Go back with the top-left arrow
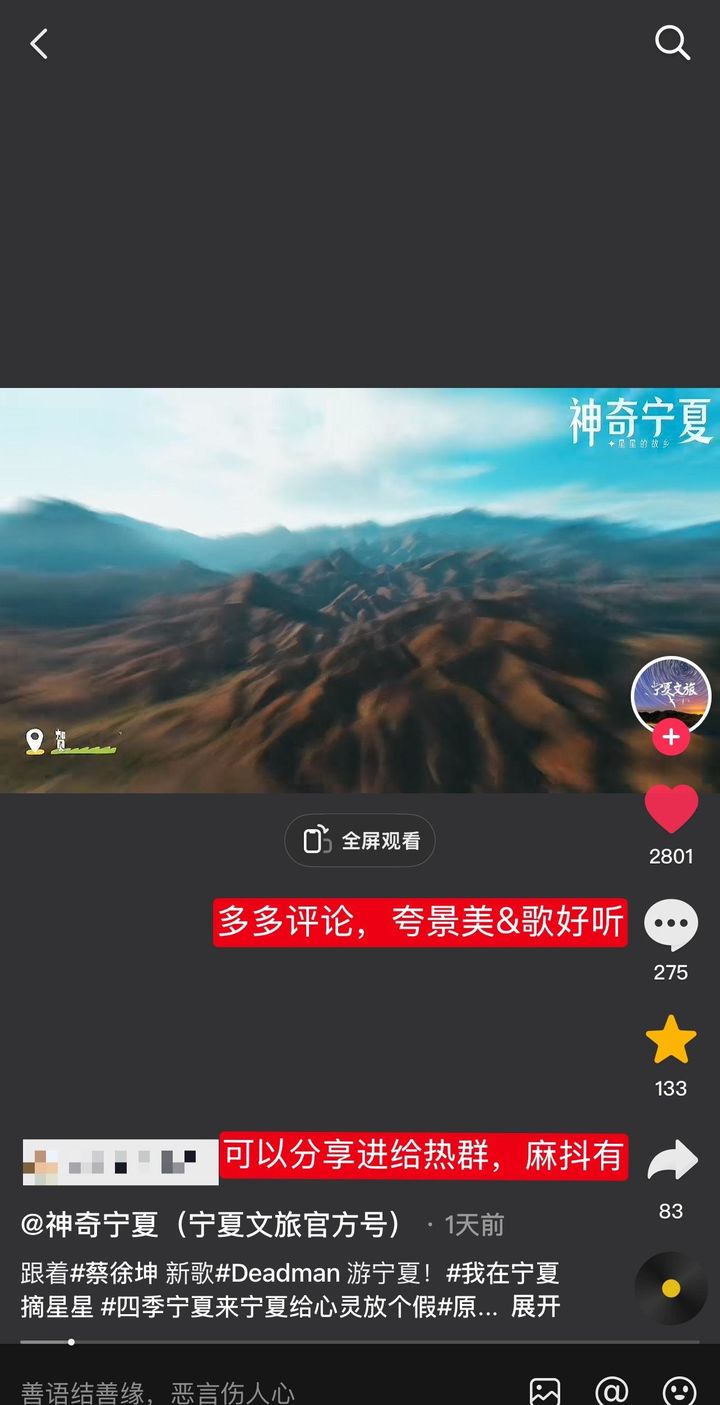720x1405 pixels. pyautogui.click(x=39, y=44)
